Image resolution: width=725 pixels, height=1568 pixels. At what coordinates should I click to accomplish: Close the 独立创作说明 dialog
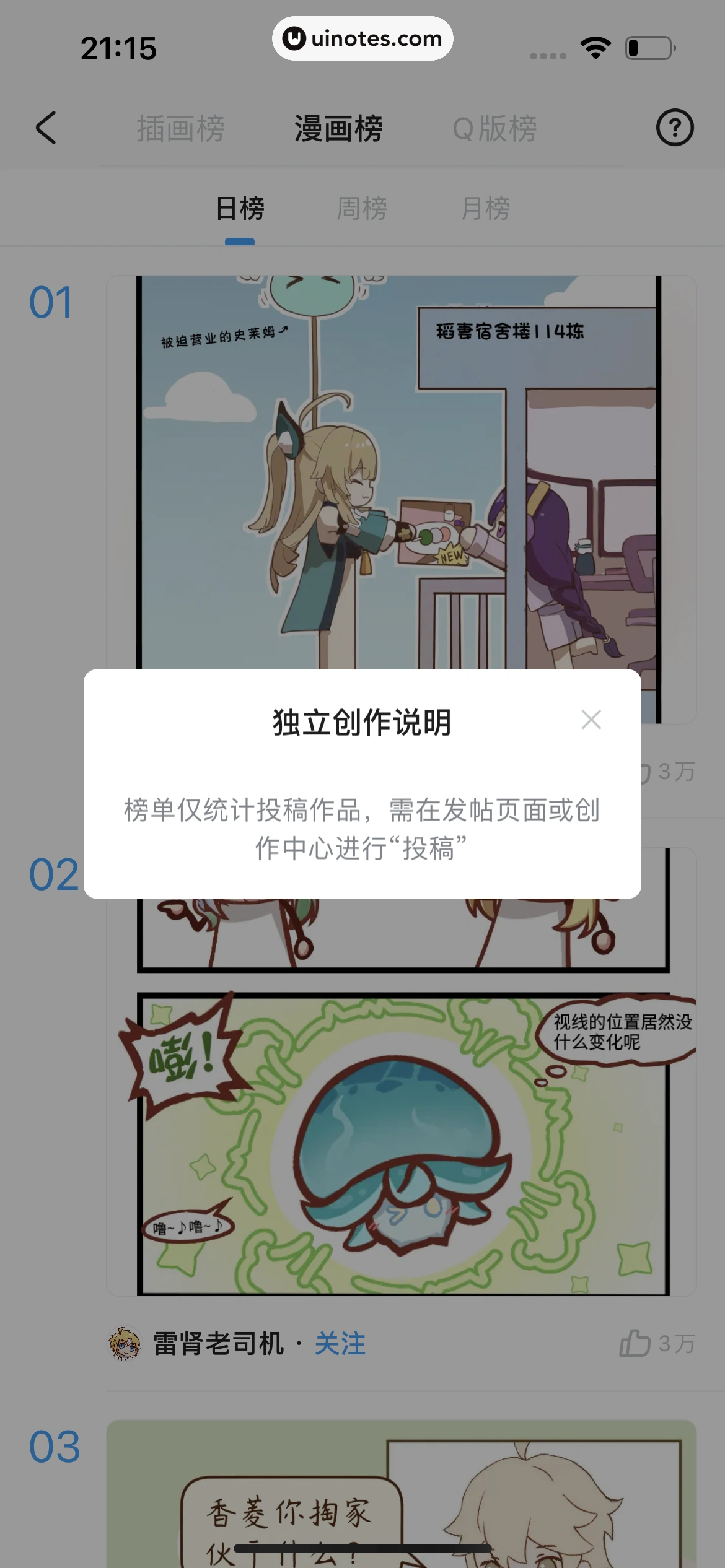(x=591, y=720)
